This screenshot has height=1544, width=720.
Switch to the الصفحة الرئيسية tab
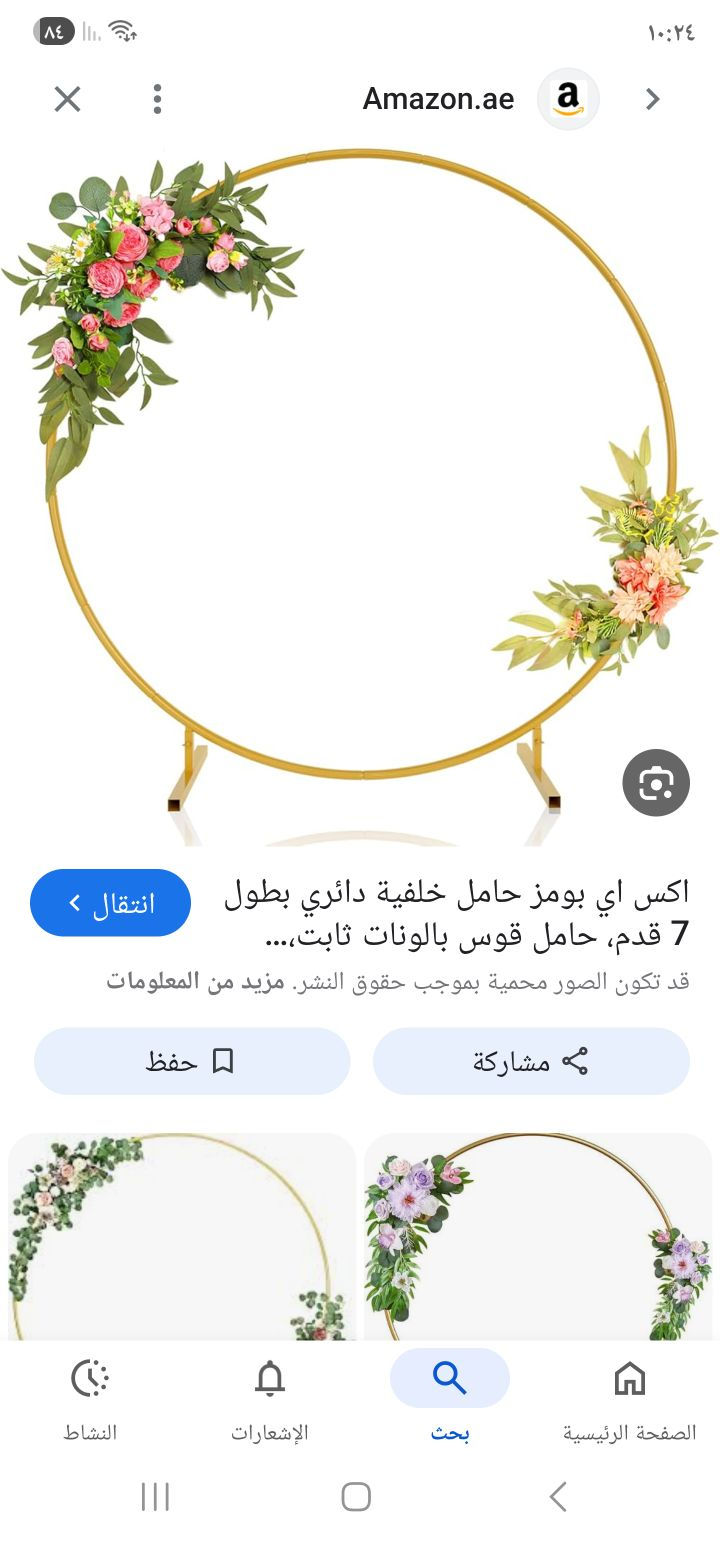click(x=629, y=1396)
